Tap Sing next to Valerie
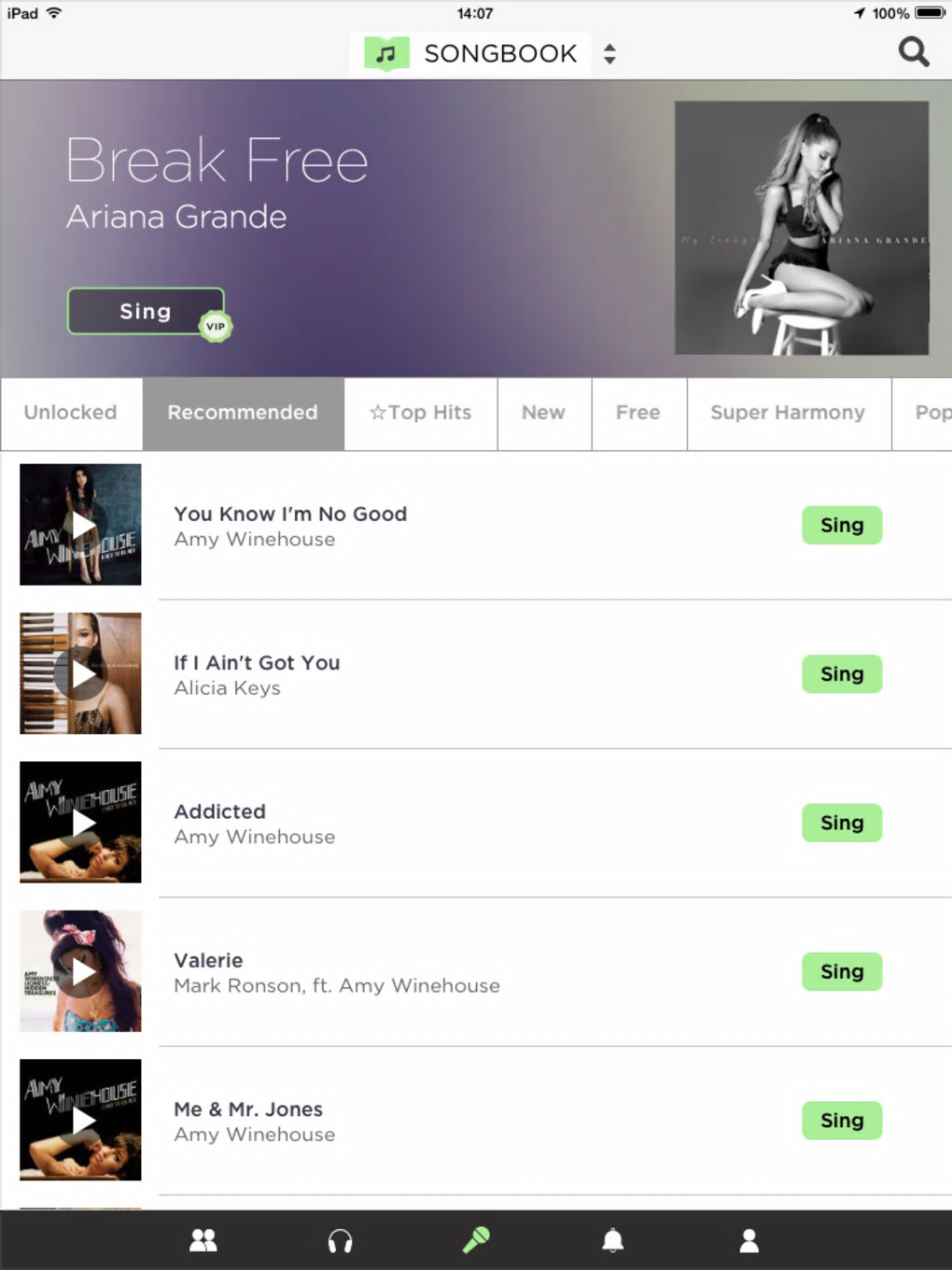 [841, 971]
